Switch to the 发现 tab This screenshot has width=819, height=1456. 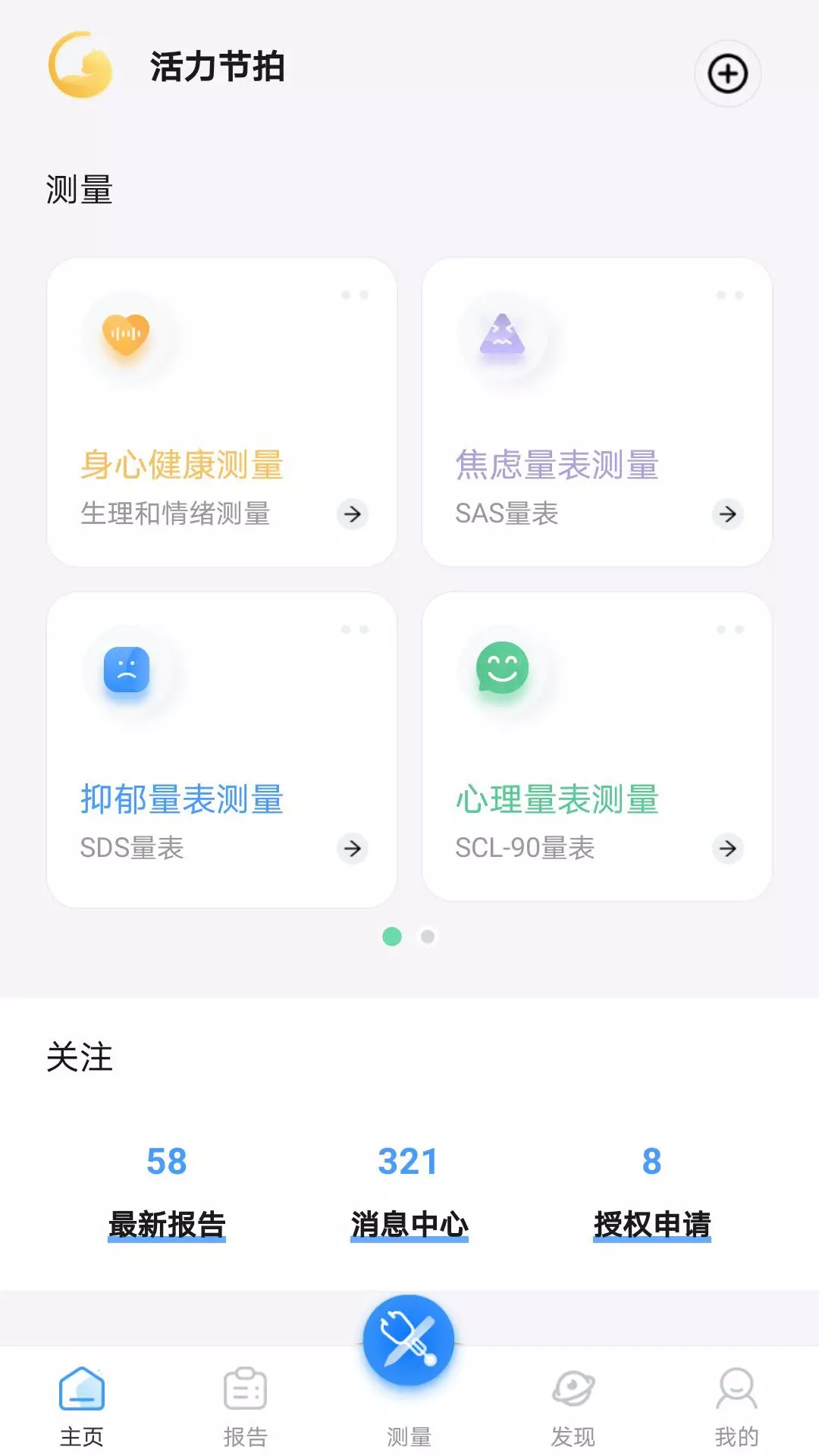(573, 1407)
